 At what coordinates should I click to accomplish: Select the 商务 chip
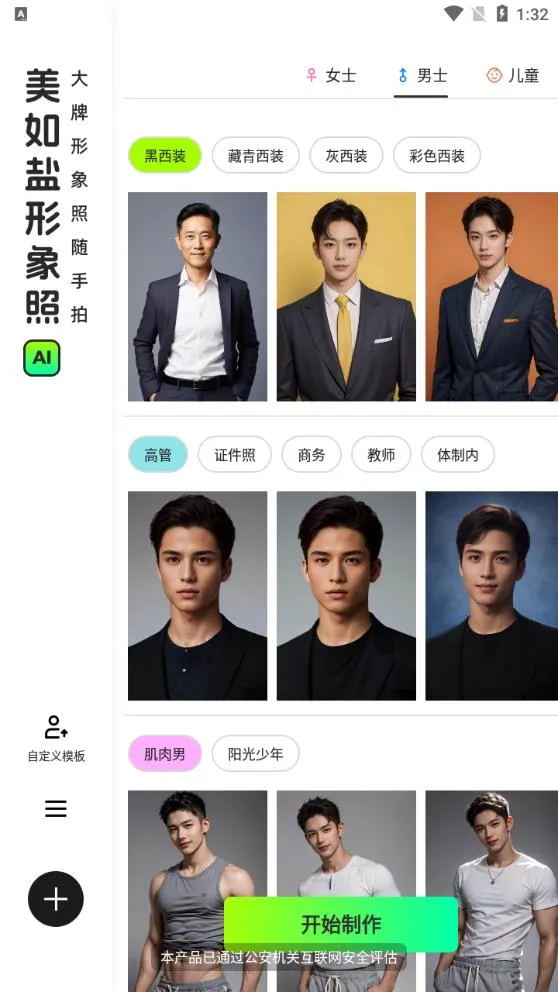tap(311, 455)
